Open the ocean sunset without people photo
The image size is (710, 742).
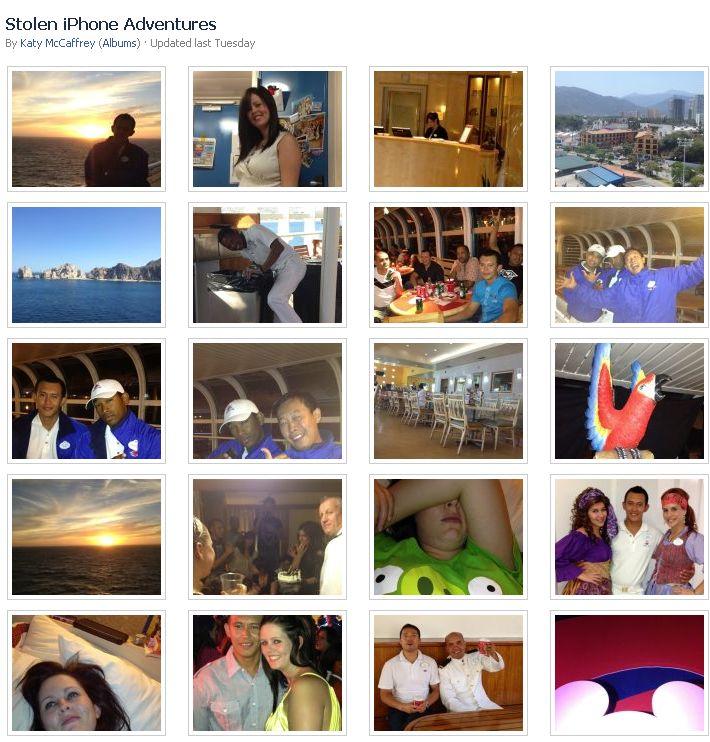click(x=86, y=537)
